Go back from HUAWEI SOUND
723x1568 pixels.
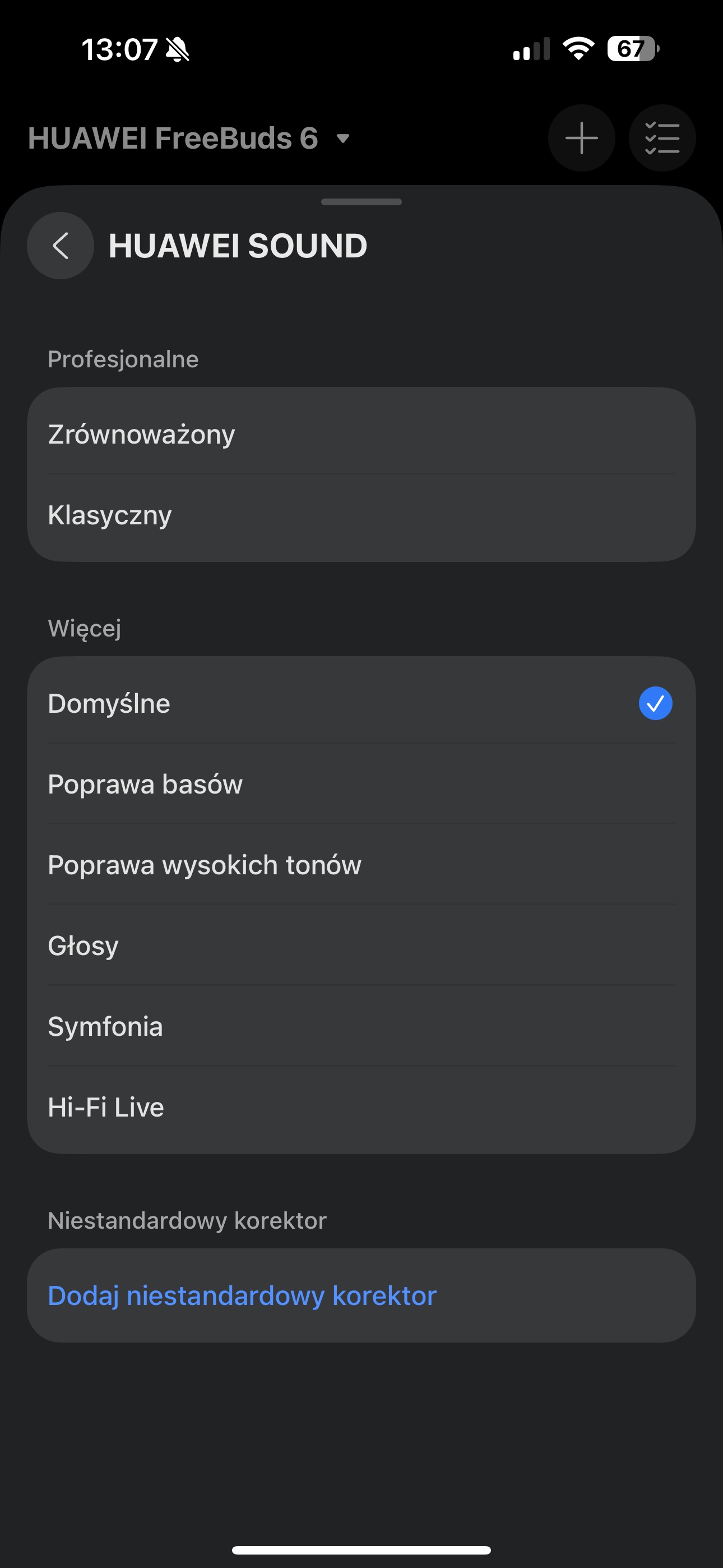61,245
